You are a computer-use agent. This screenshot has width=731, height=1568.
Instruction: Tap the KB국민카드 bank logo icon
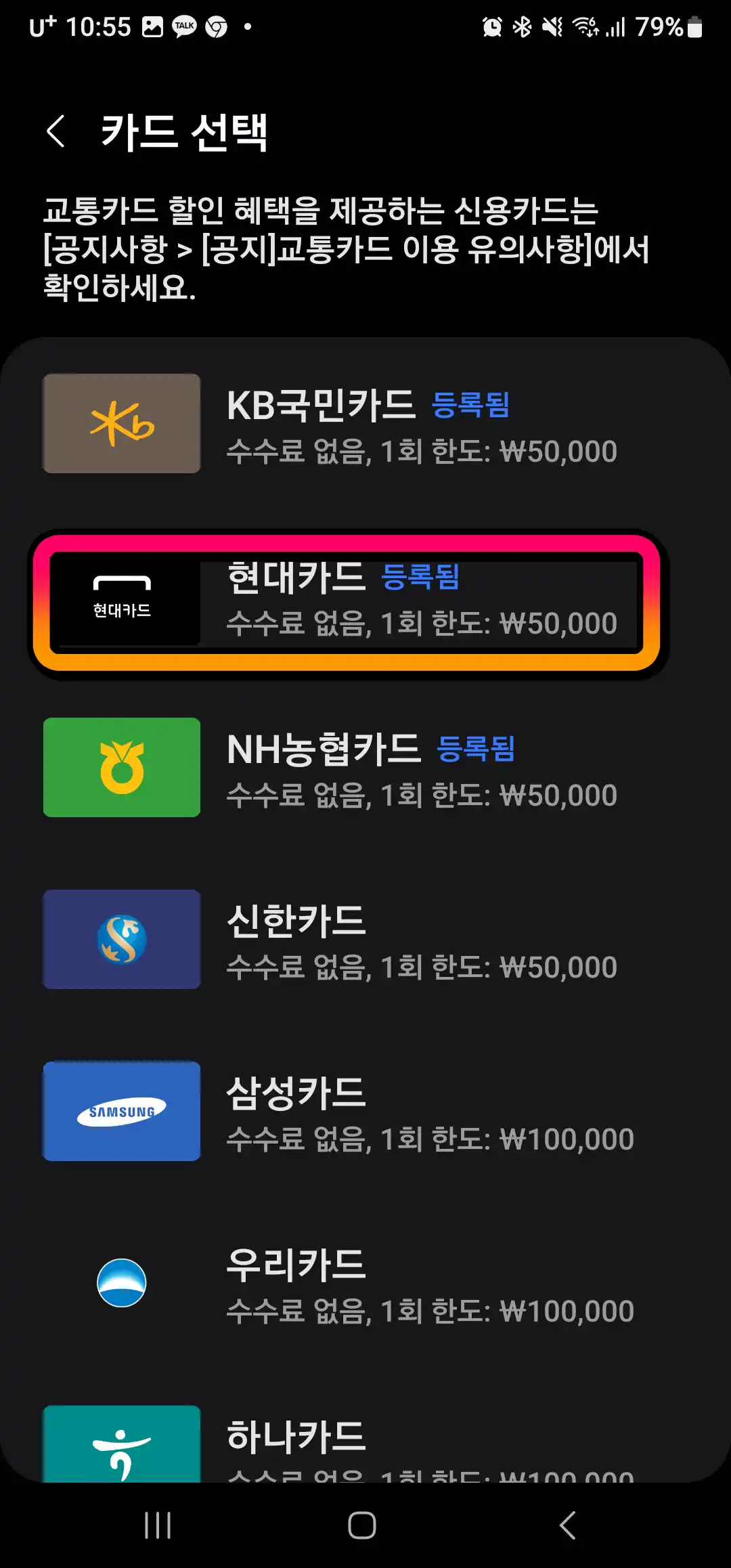120,422
